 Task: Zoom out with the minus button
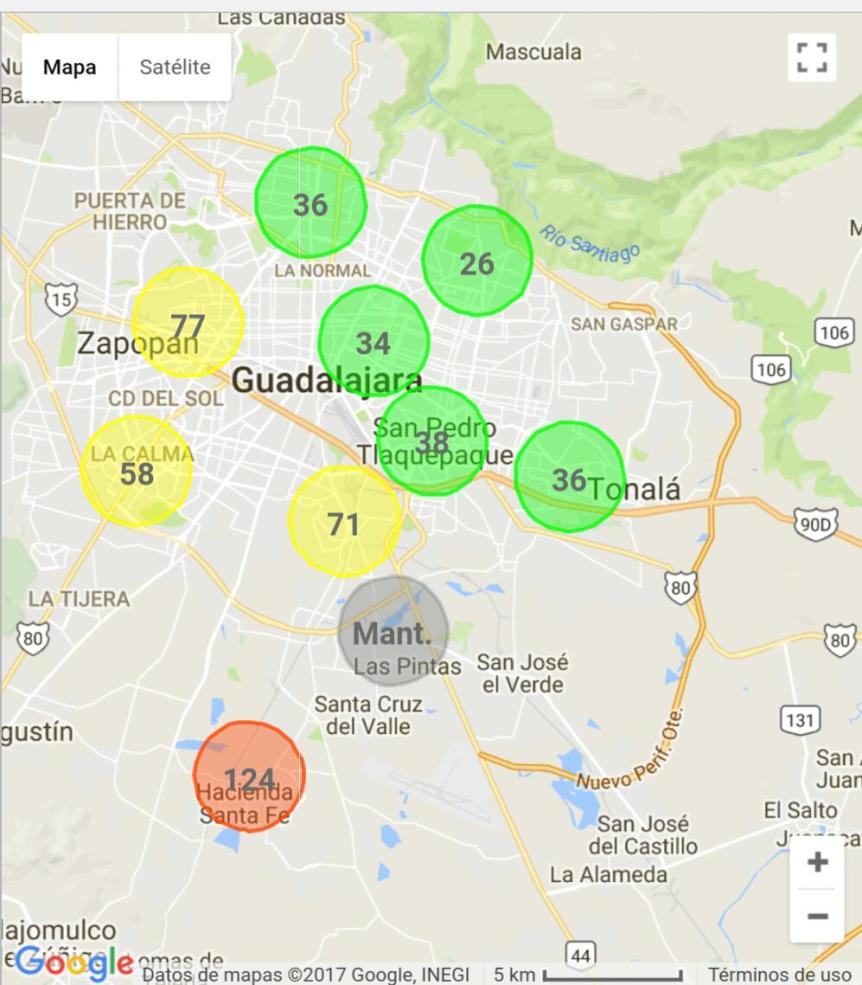click(816, 916)
